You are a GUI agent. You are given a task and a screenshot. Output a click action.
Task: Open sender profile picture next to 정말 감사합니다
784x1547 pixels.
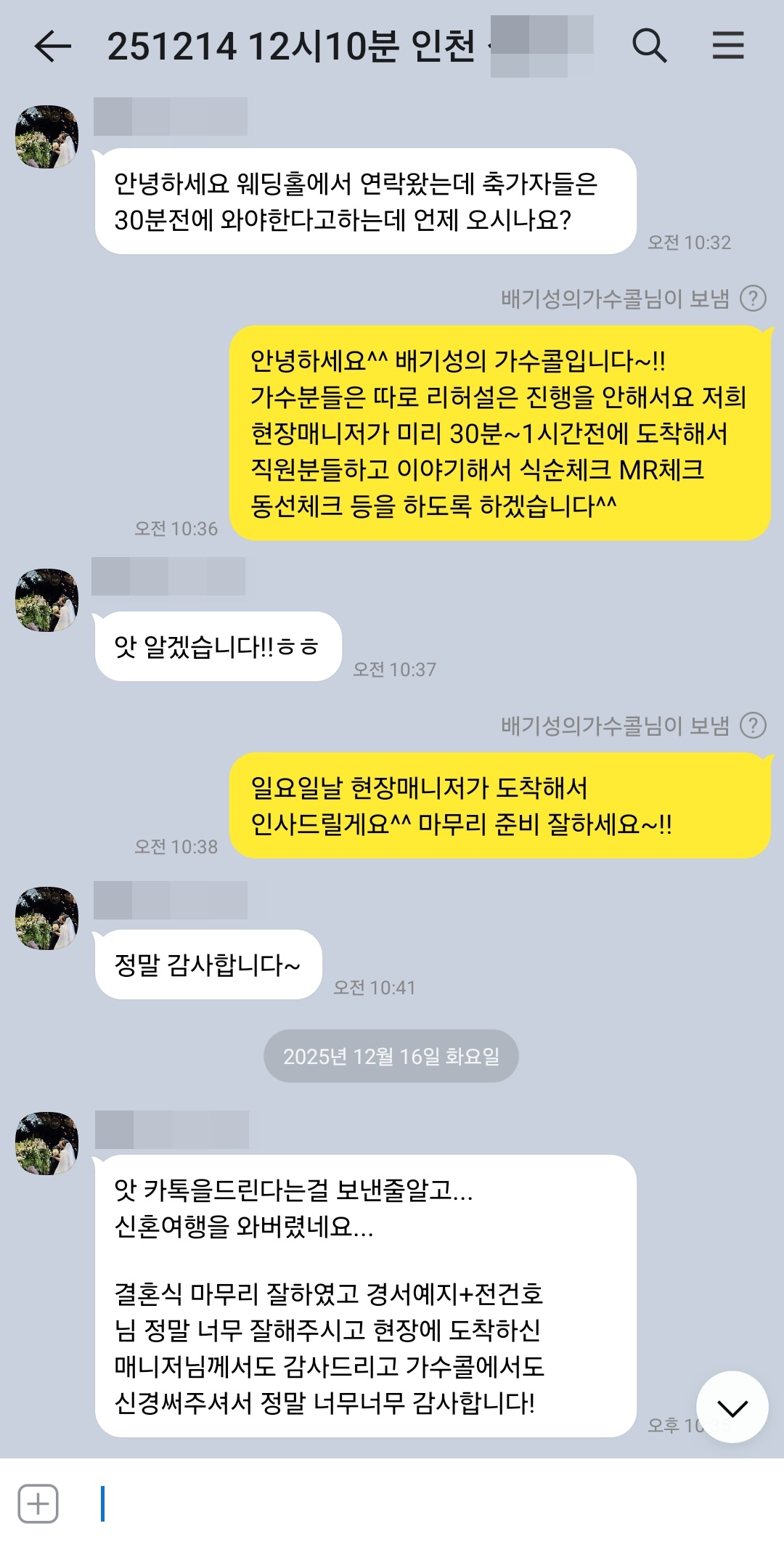47,918
